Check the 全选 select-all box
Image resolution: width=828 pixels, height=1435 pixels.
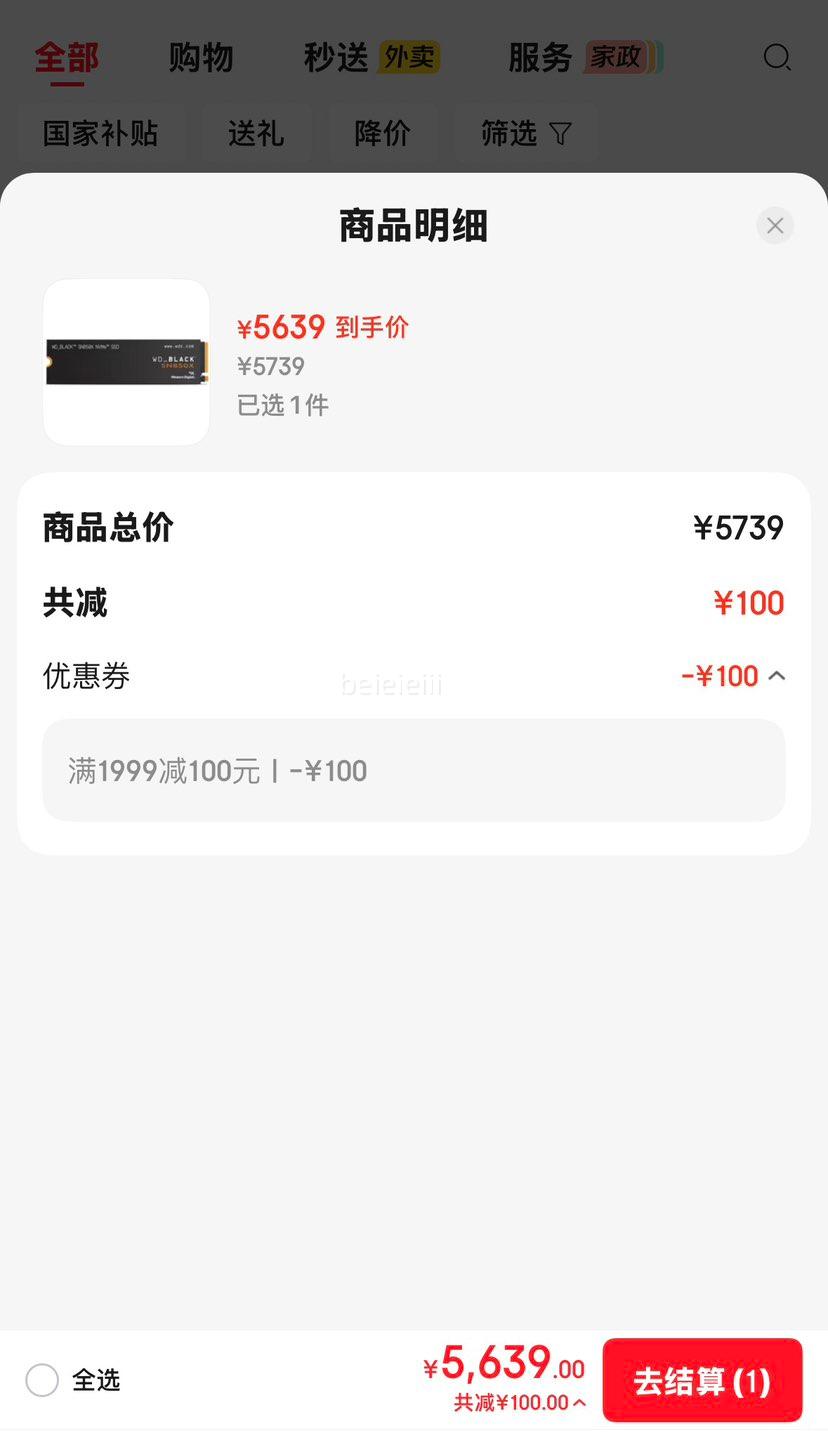click(42, 1380)
